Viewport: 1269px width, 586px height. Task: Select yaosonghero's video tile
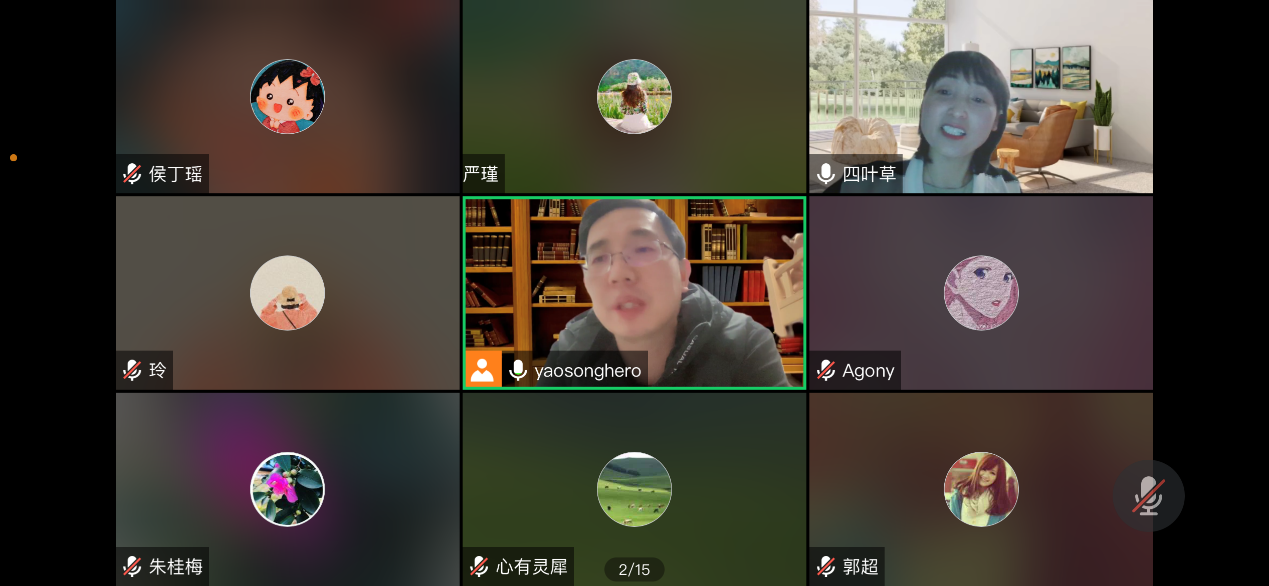coord(634,292)
